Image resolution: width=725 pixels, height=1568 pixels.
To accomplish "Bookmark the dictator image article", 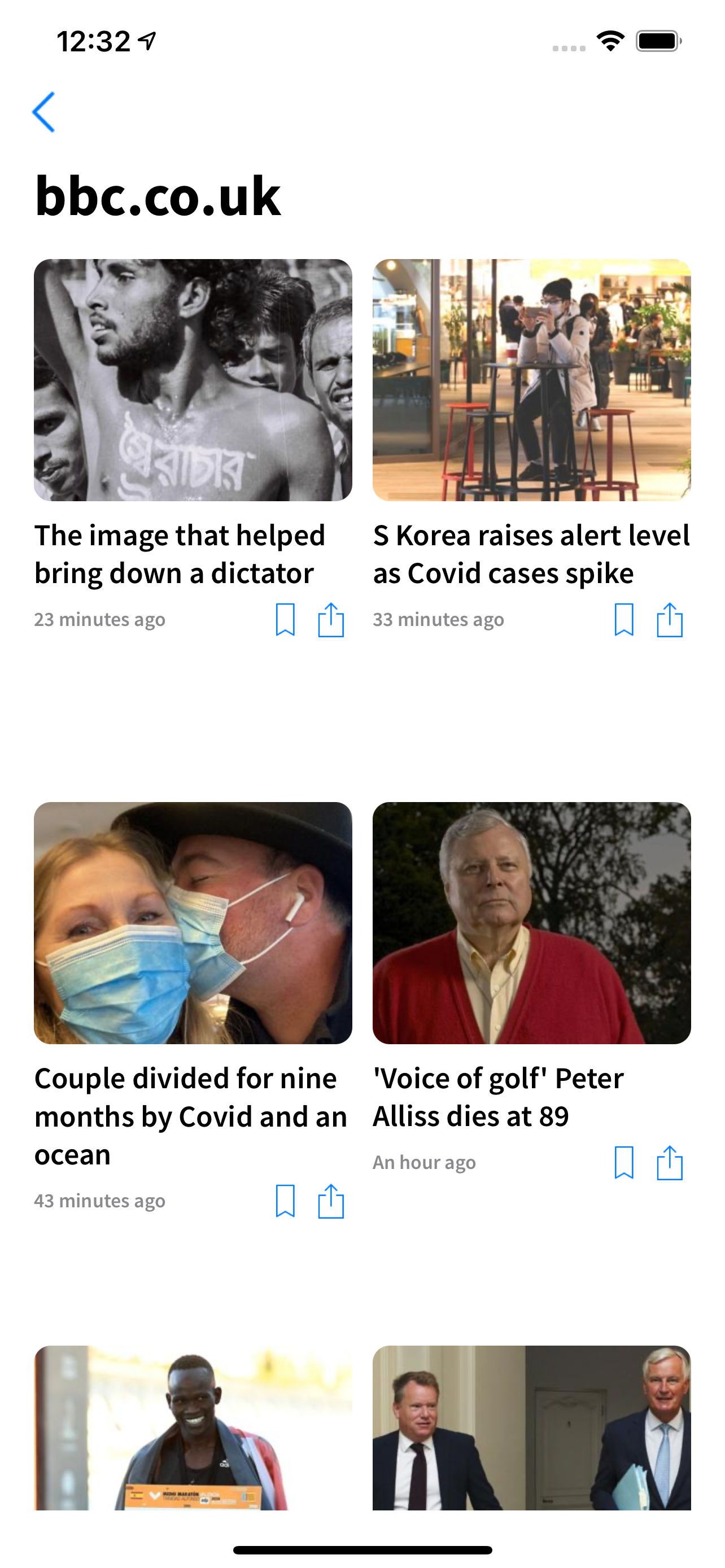I will (x=285, y=620).
